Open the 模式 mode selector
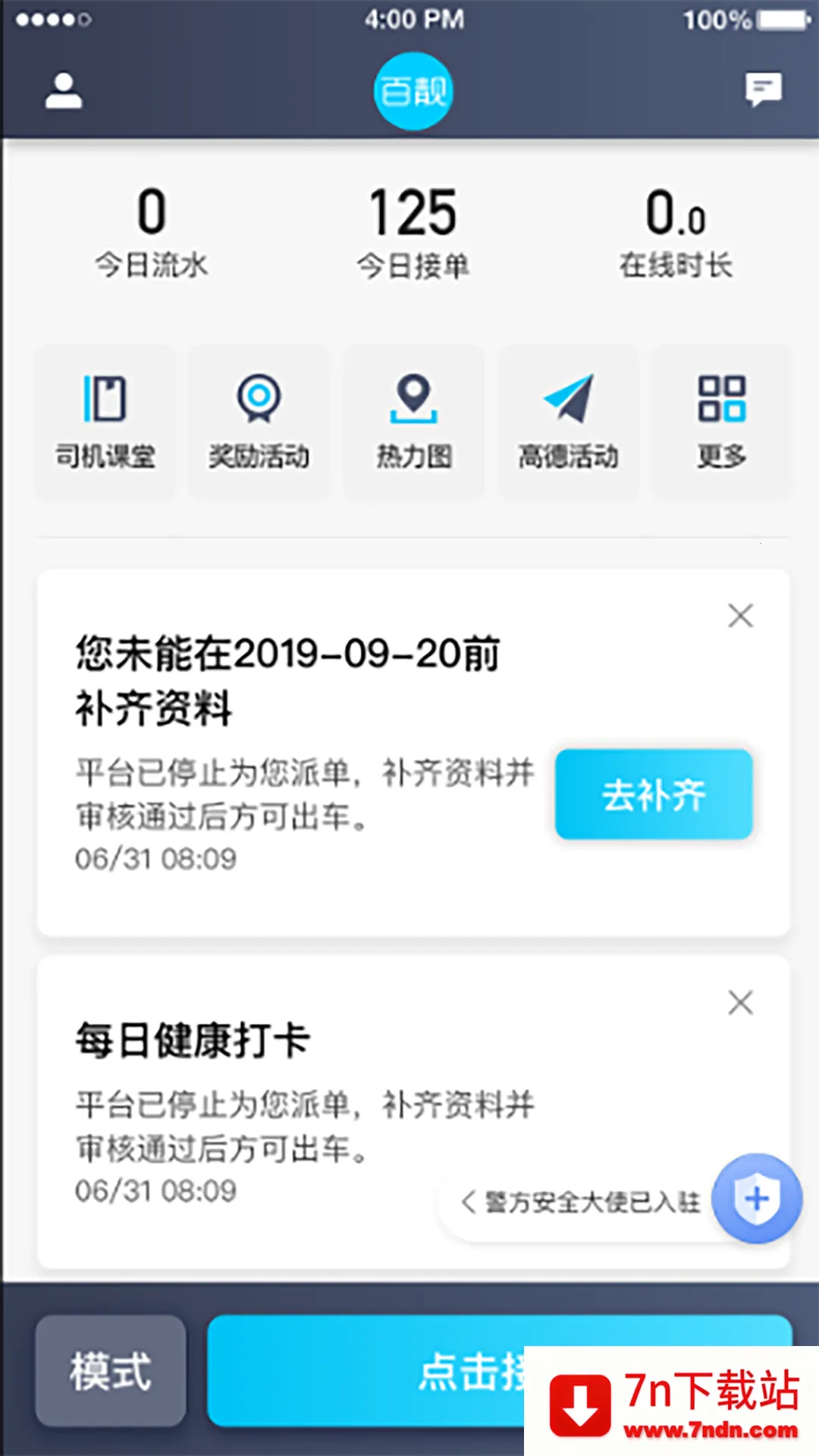This screenshot has width=819, height=1456. click(x=109, y=1371)
